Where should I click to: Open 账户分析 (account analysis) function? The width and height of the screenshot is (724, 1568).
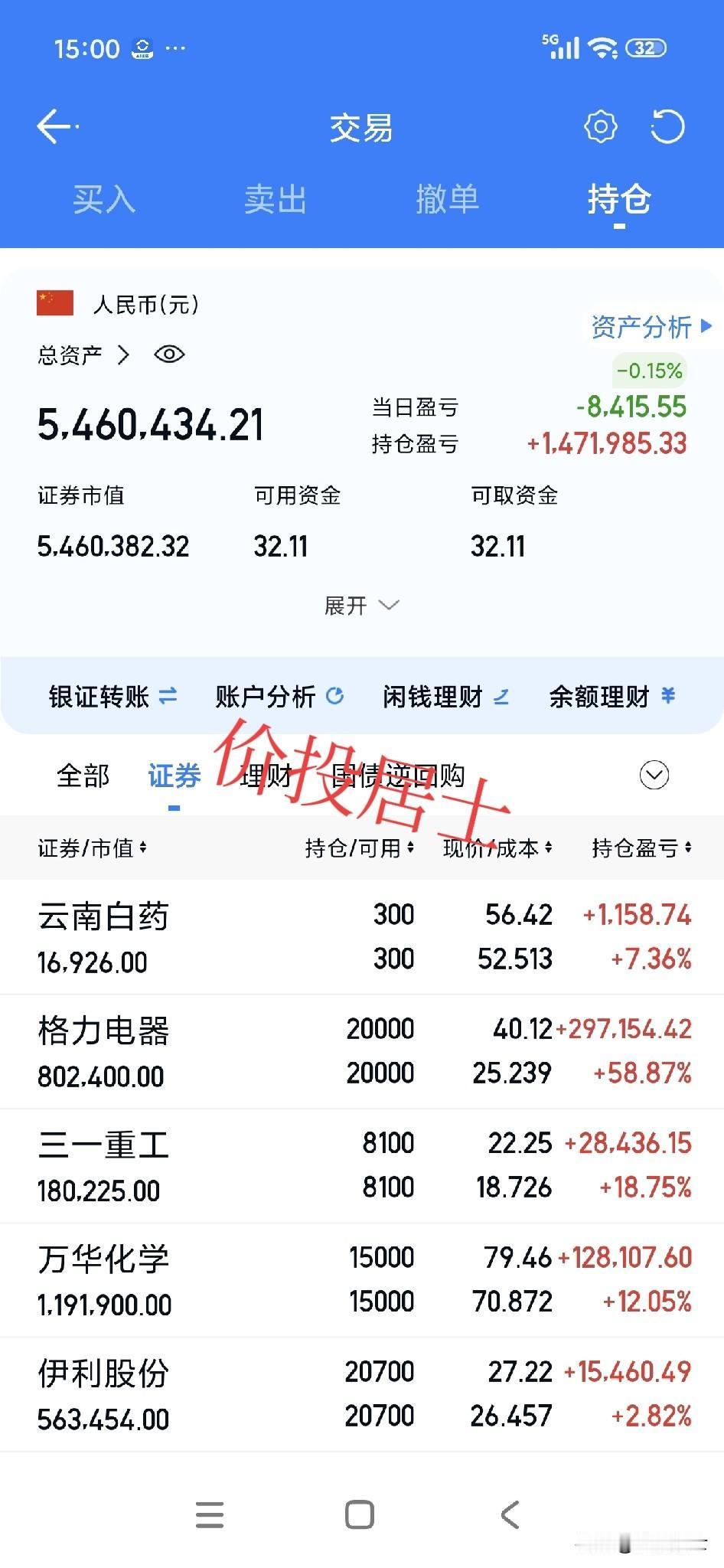click(280, 697)
